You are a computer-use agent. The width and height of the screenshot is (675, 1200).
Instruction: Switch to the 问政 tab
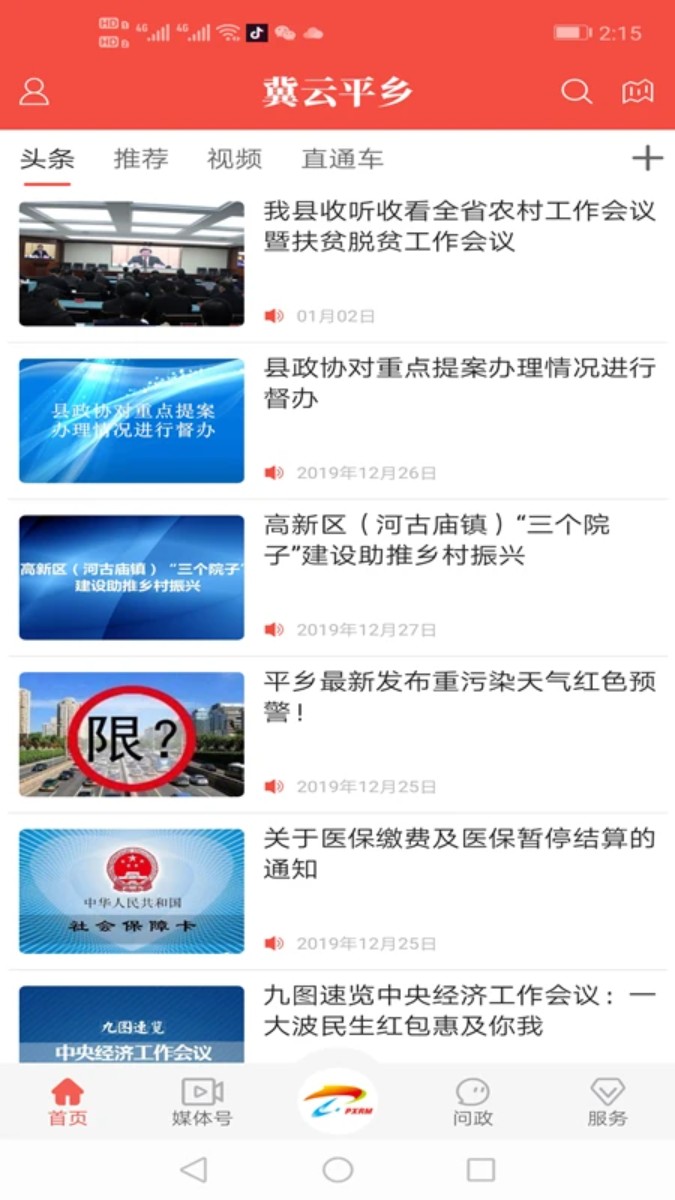pos(473,1102)
